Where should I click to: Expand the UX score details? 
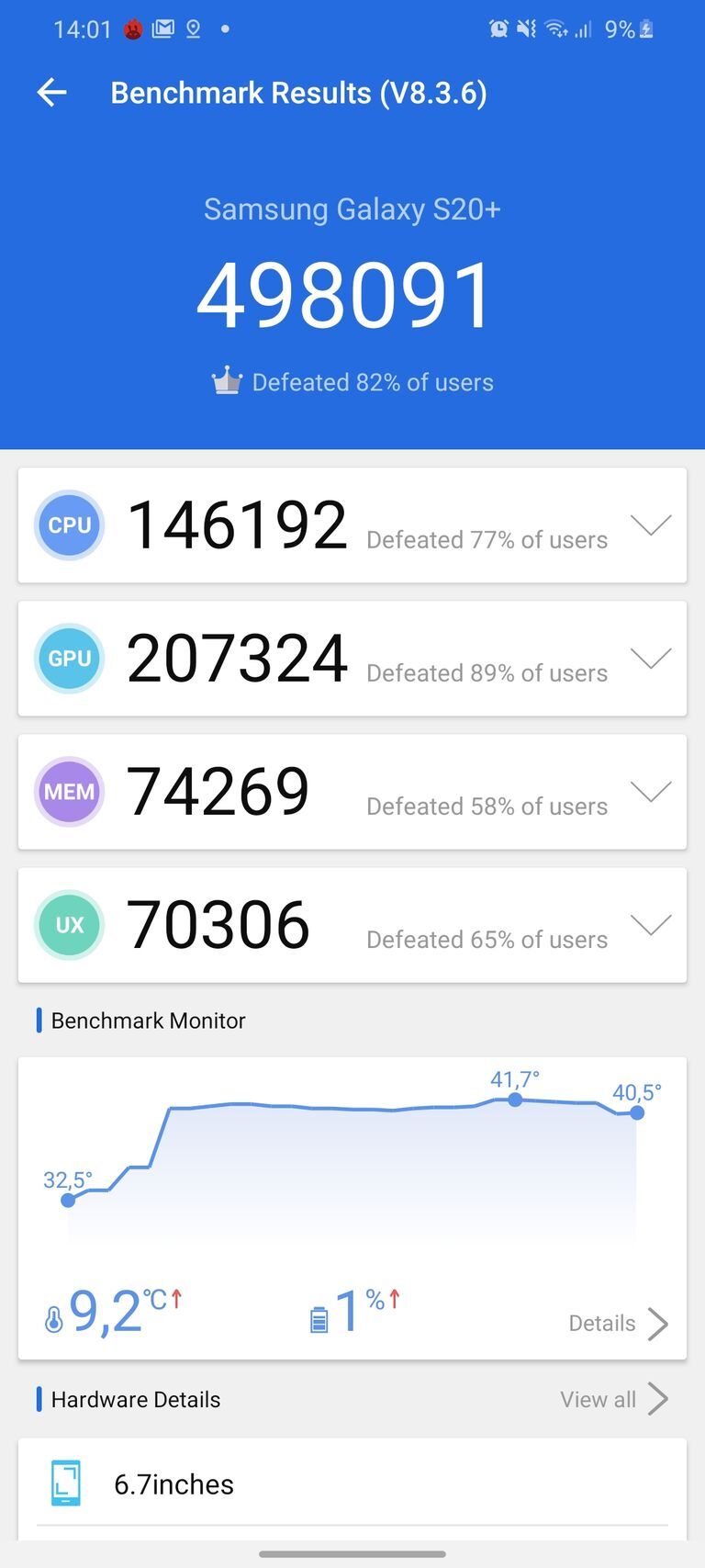(651, 925)
